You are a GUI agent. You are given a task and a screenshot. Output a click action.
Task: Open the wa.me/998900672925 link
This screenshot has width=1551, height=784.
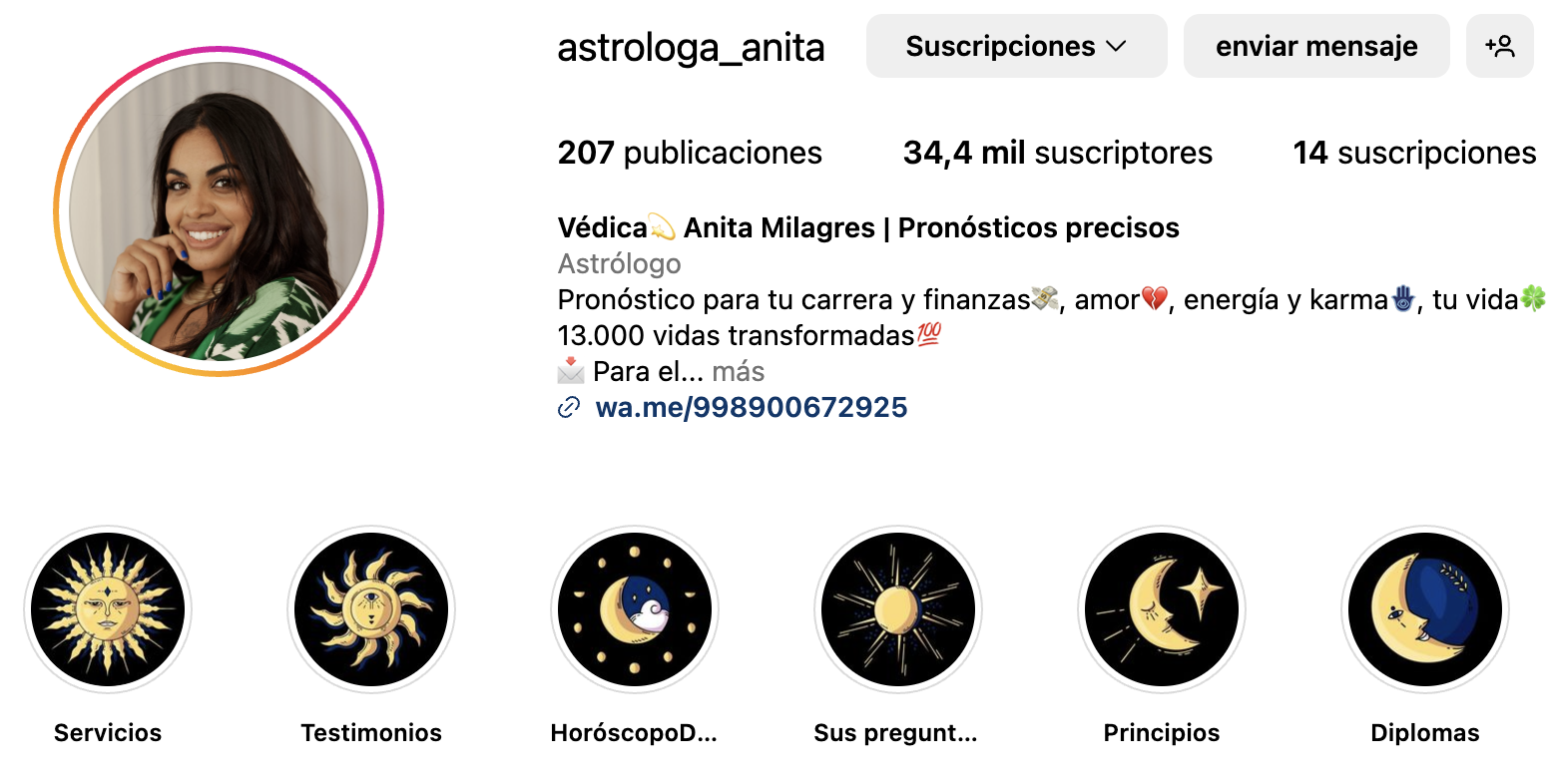pyautogui.click(x=751, y=407)
